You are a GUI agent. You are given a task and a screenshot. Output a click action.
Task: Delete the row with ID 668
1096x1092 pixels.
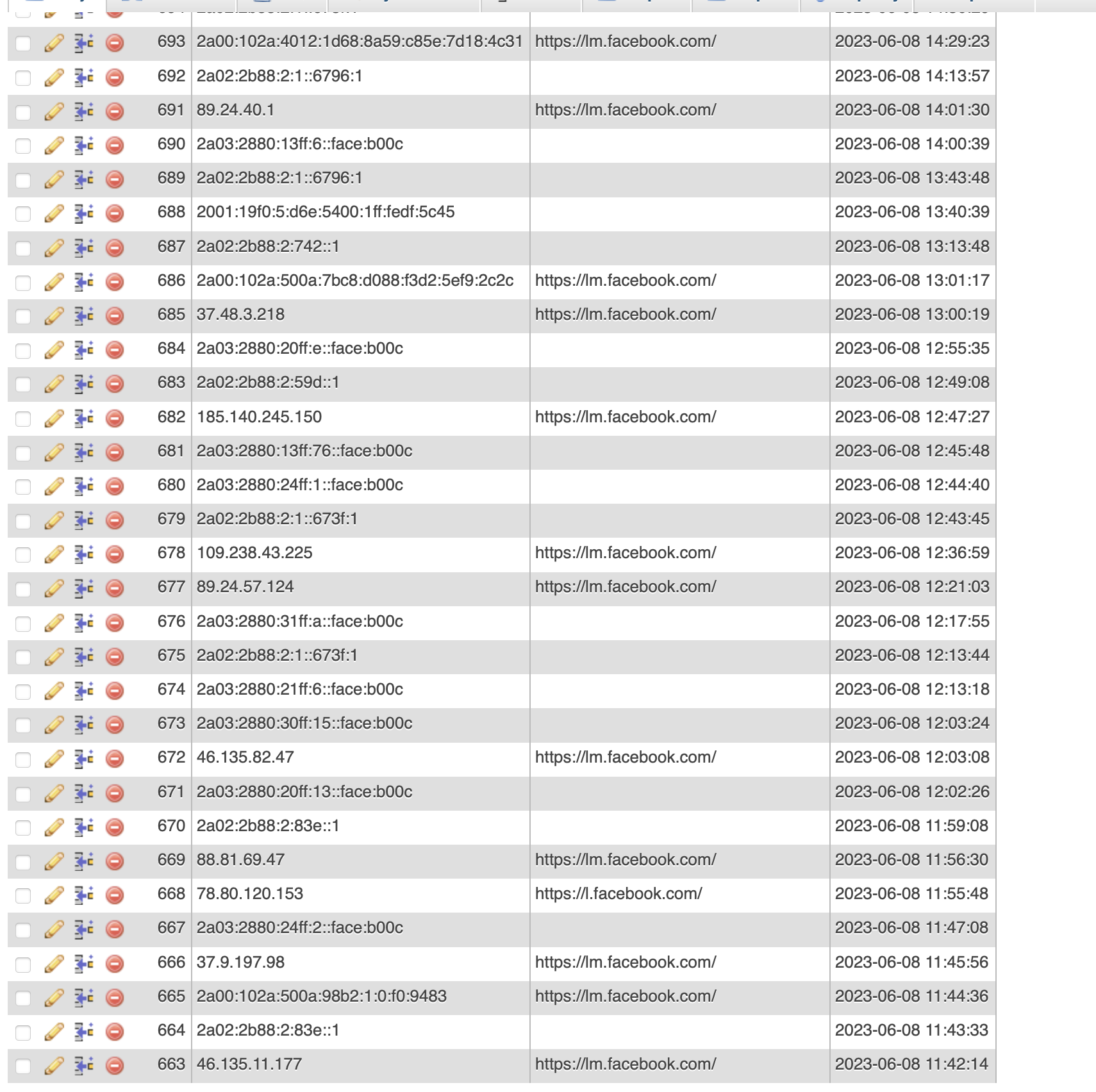(x=115, y=895)
